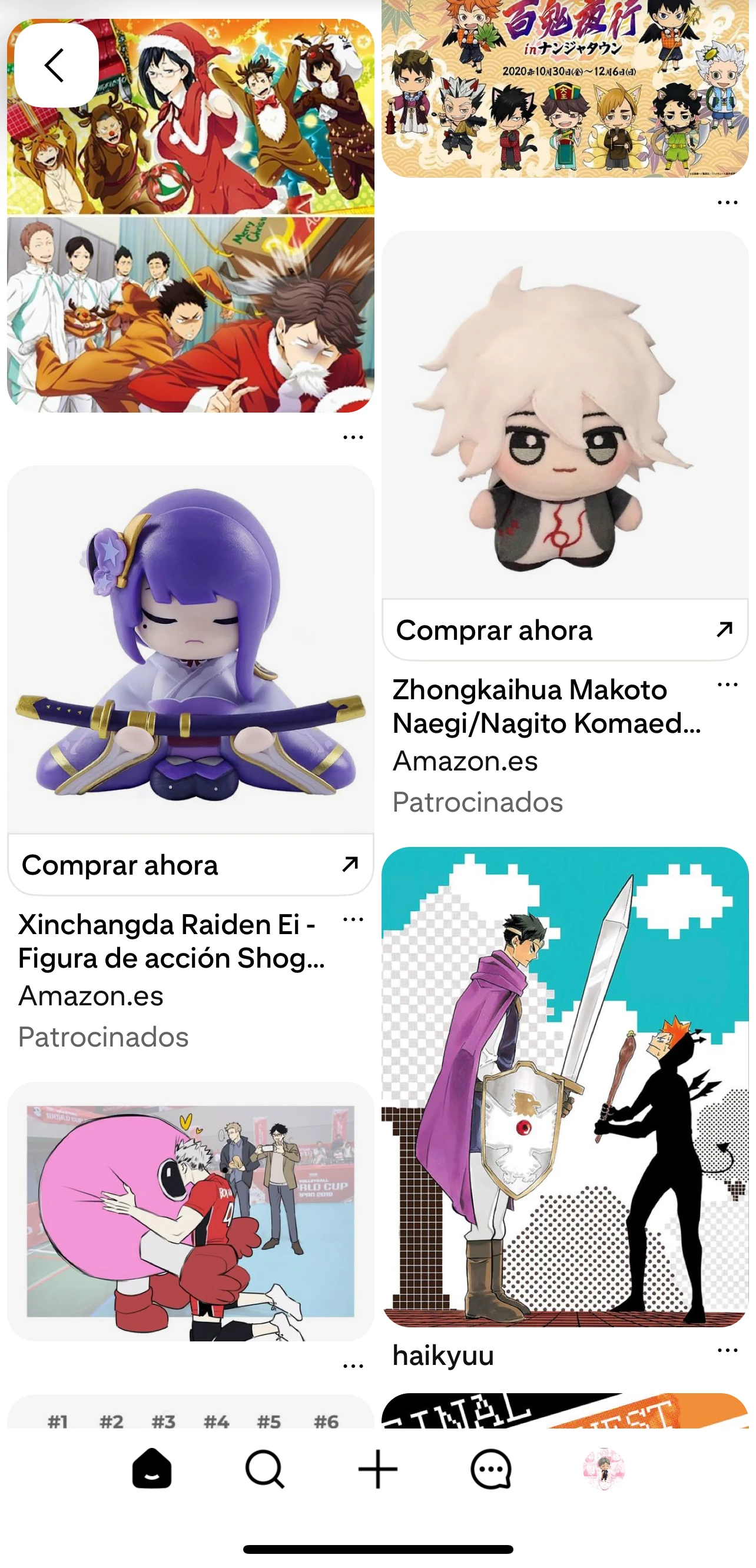Open the Amazon.es link under the plush pin

coord(466,762)
